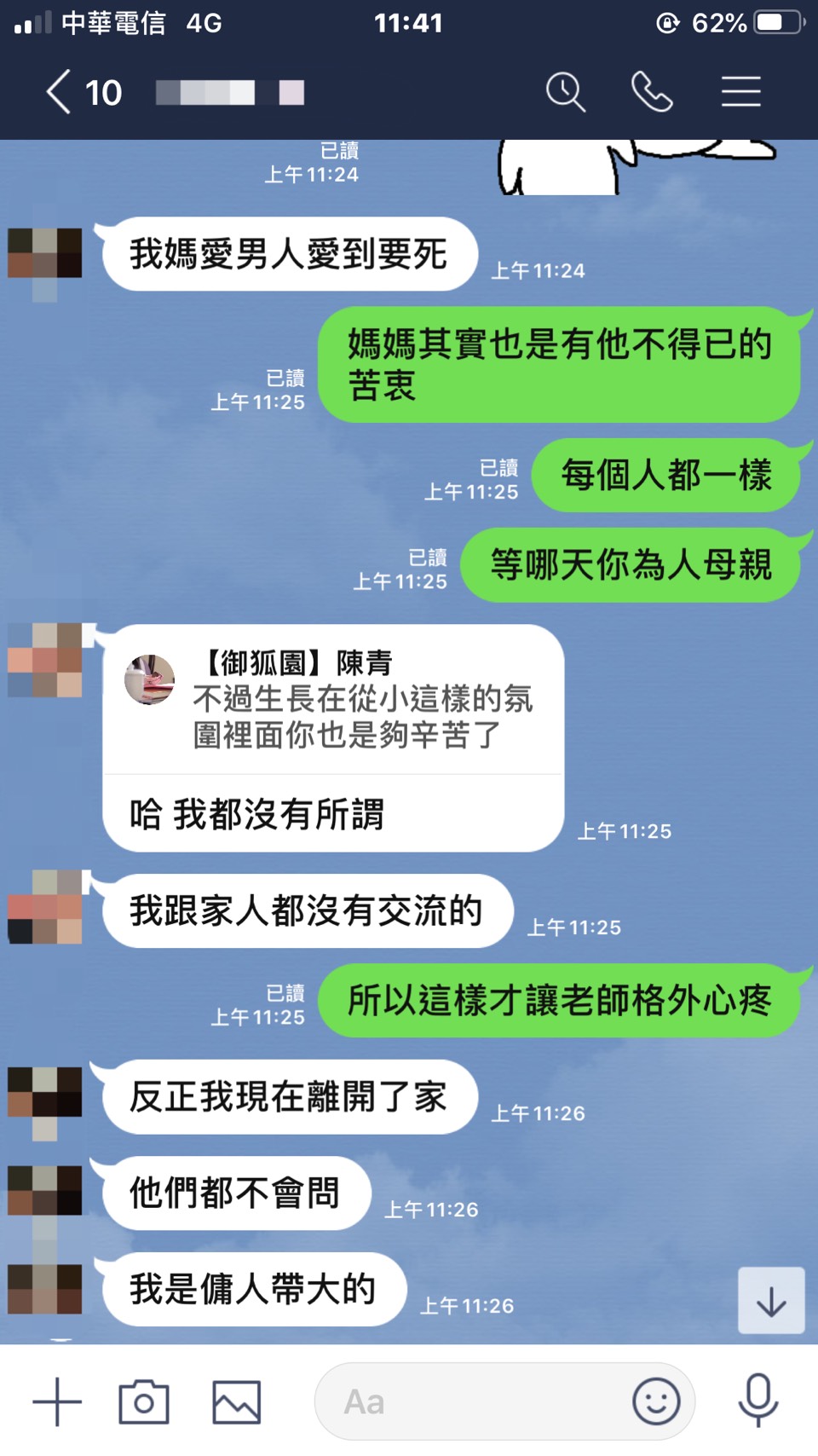The height and width of the screenshot is (1456, 818).
Task: Go back to the chat list
Action: [x=60, y=92]
